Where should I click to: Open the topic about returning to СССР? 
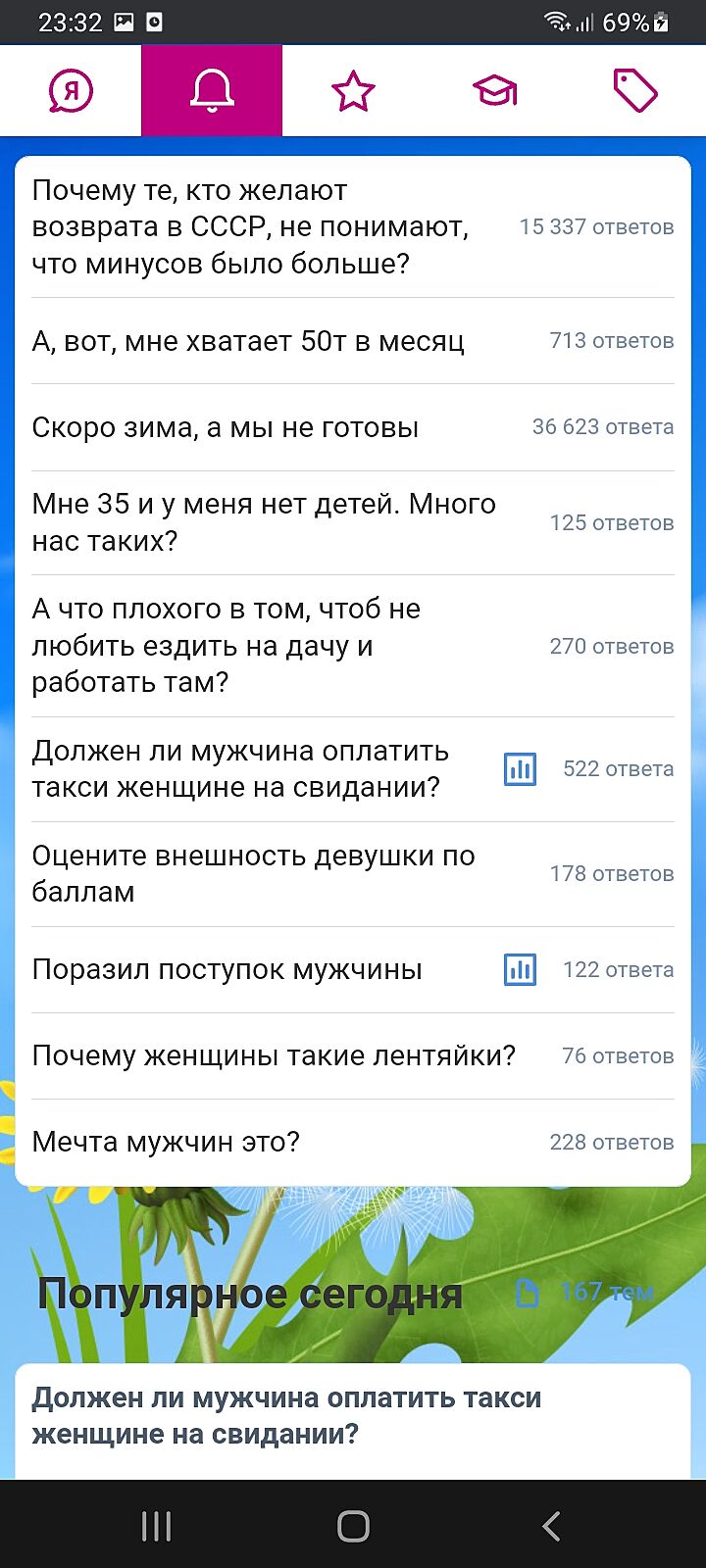click(x=250, y=227)
